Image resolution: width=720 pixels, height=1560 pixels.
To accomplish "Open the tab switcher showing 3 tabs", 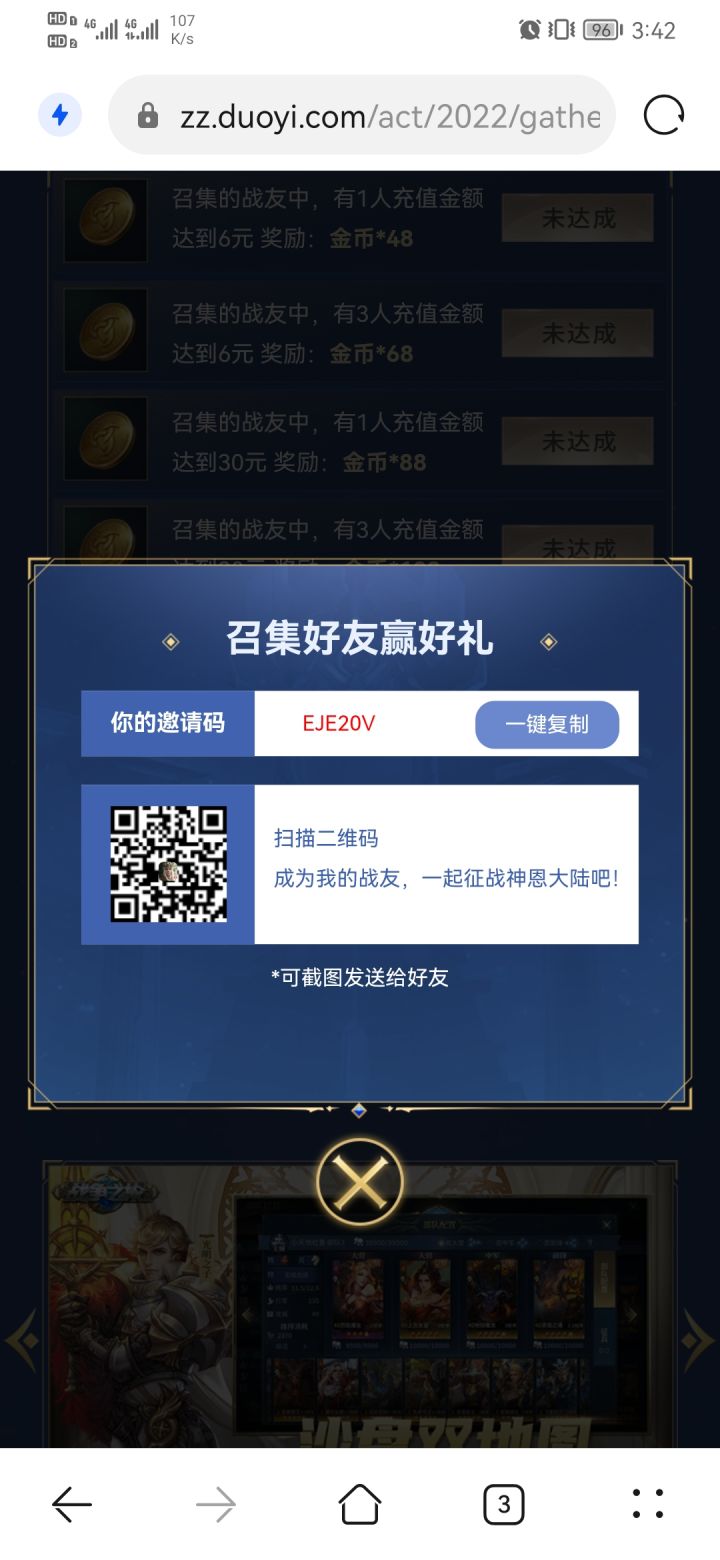I will (x=504, y=1503).
